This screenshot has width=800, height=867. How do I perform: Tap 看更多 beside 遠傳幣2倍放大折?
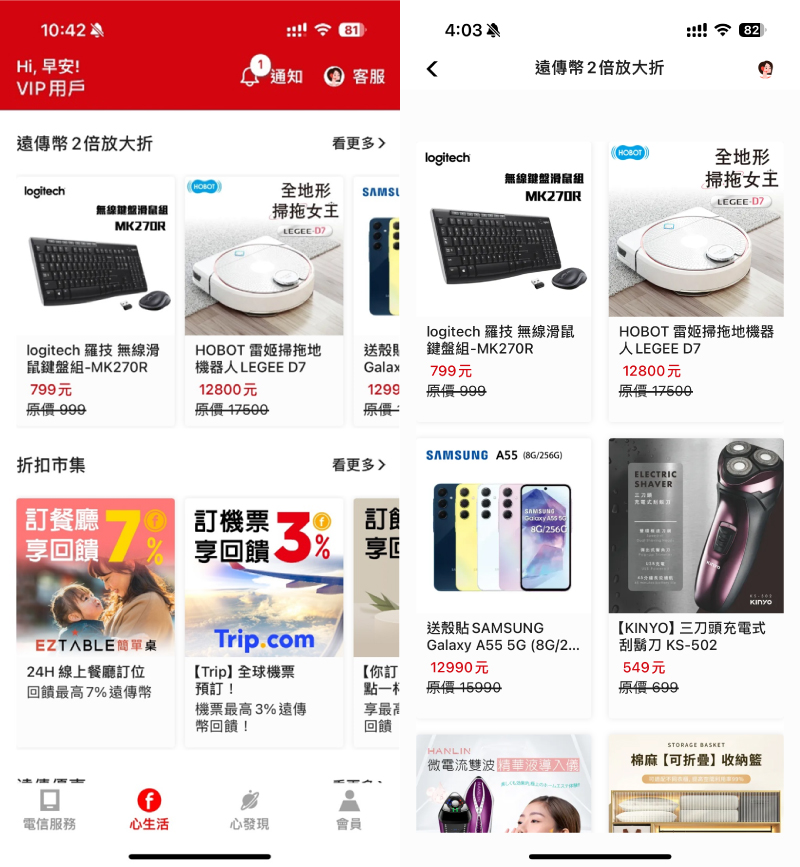358,144
